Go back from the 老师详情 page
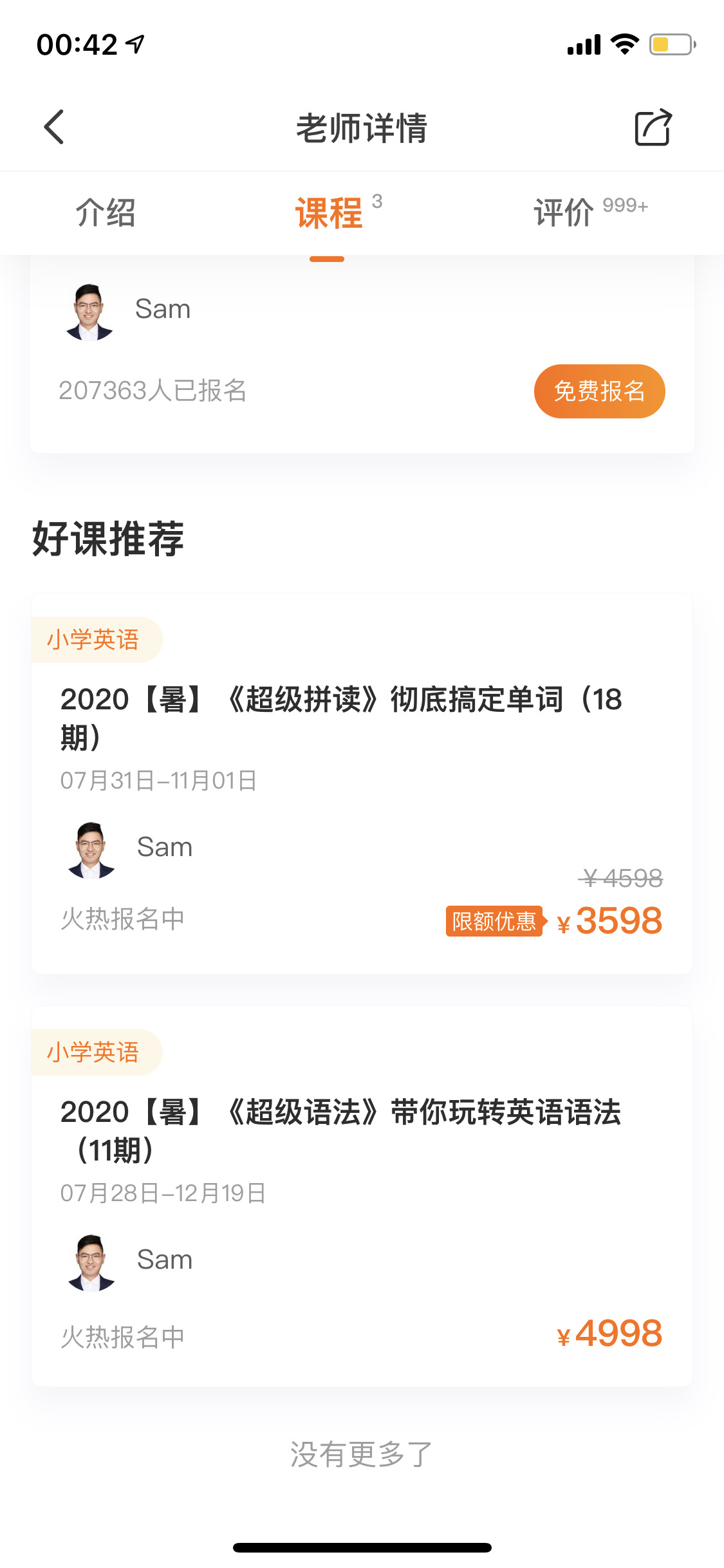The height and width of the screenshot is (1568, 724). (x=55, y=127)
